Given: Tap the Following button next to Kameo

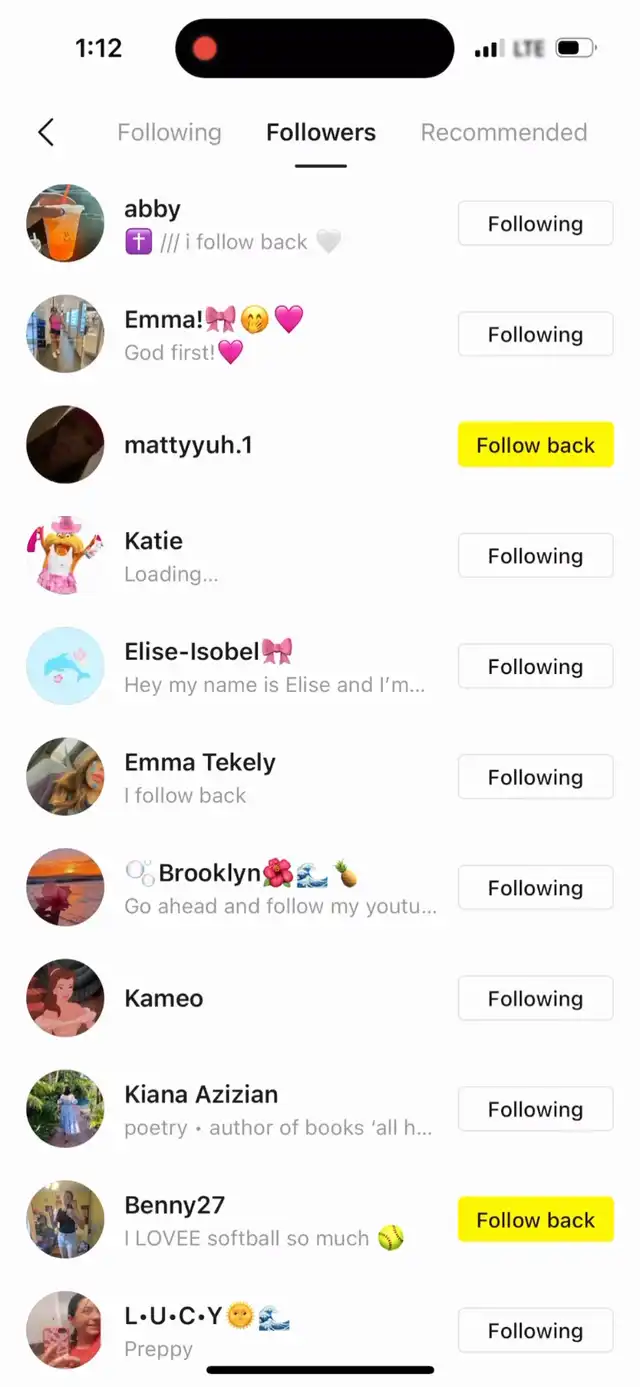Looking at the screenshot, I should 535,999.
